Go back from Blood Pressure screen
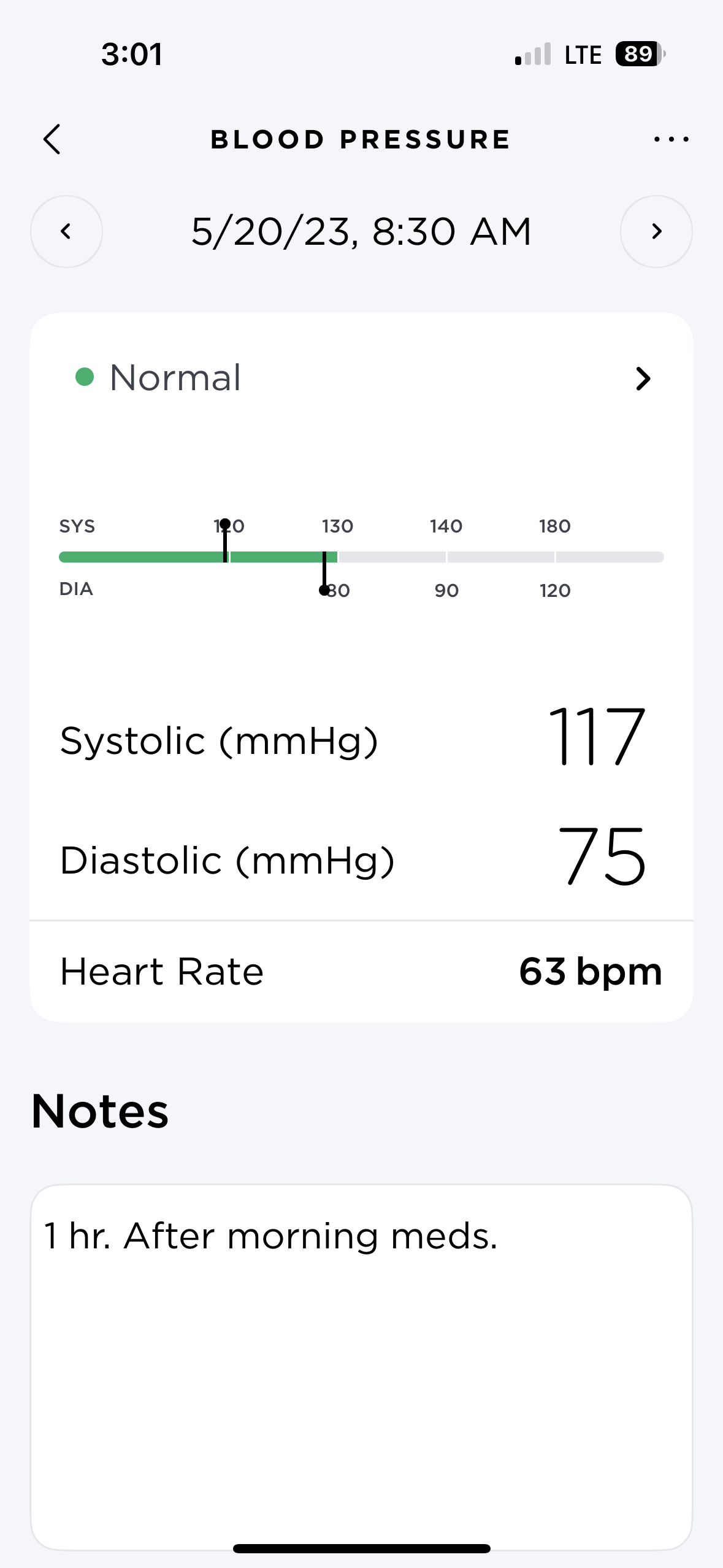Viewport: 723px width, 1568px height. [53, 139]
